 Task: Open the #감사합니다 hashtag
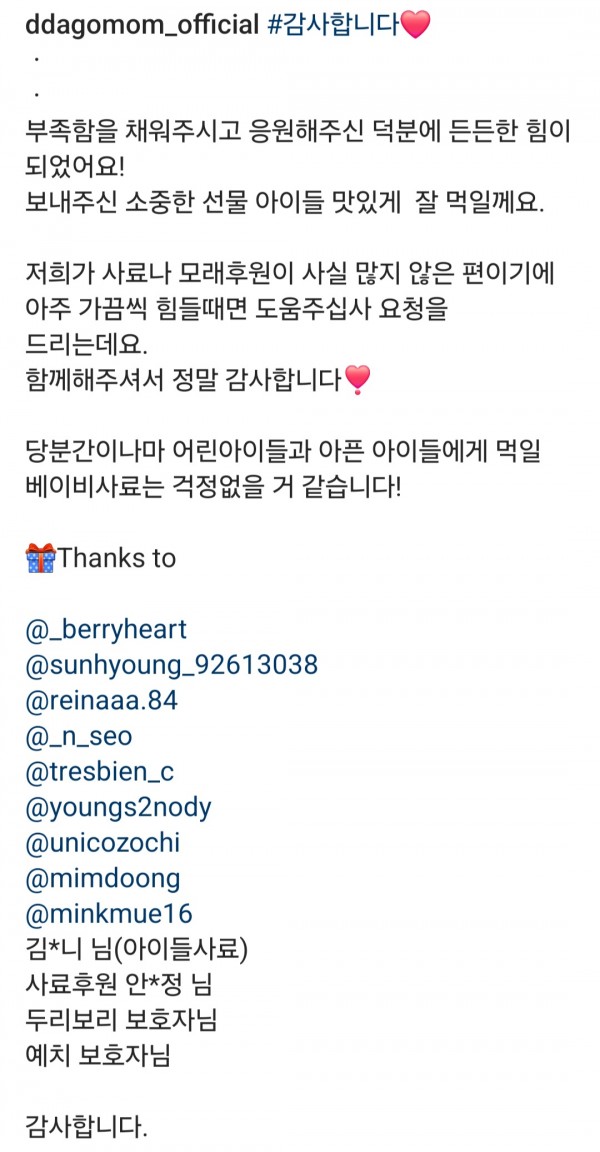(x=334, y=26)
